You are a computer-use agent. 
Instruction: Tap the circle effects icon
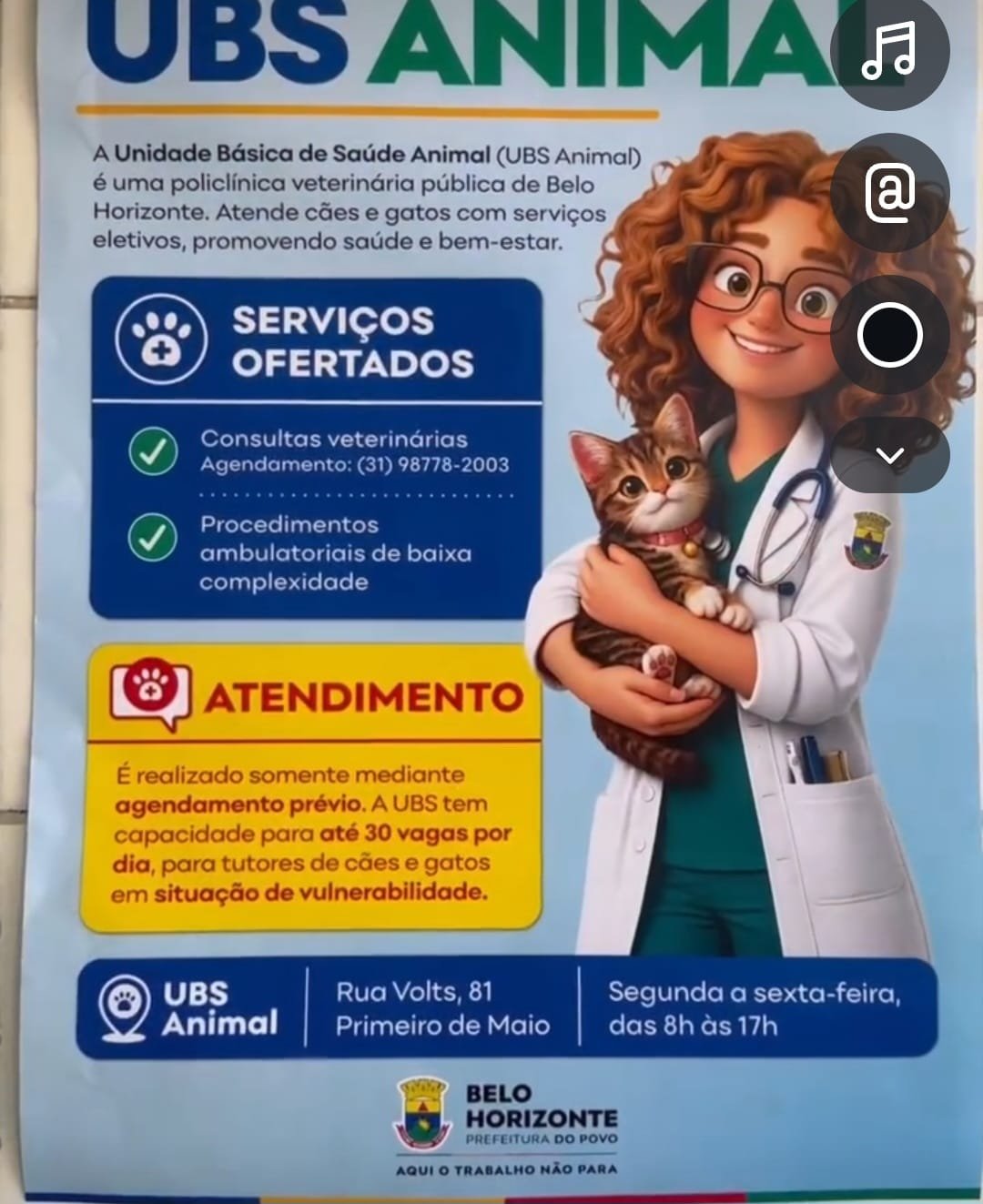889,335
